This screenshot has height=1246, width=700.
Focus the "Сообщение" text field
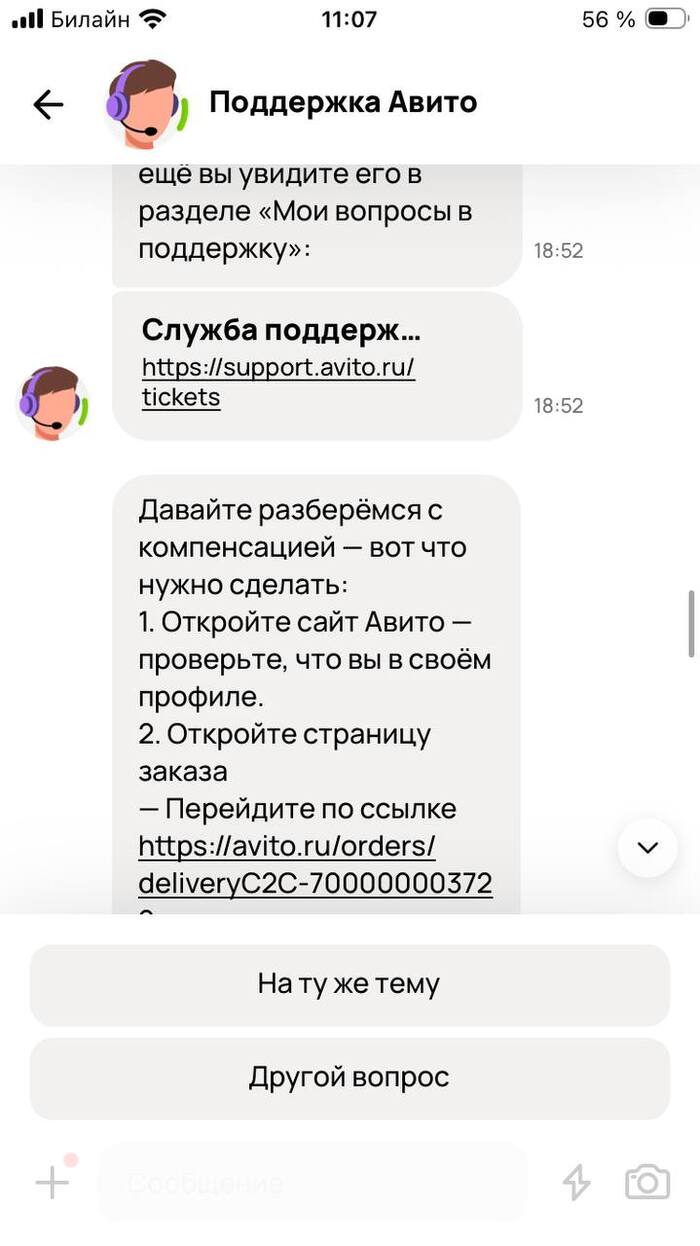310,1183
